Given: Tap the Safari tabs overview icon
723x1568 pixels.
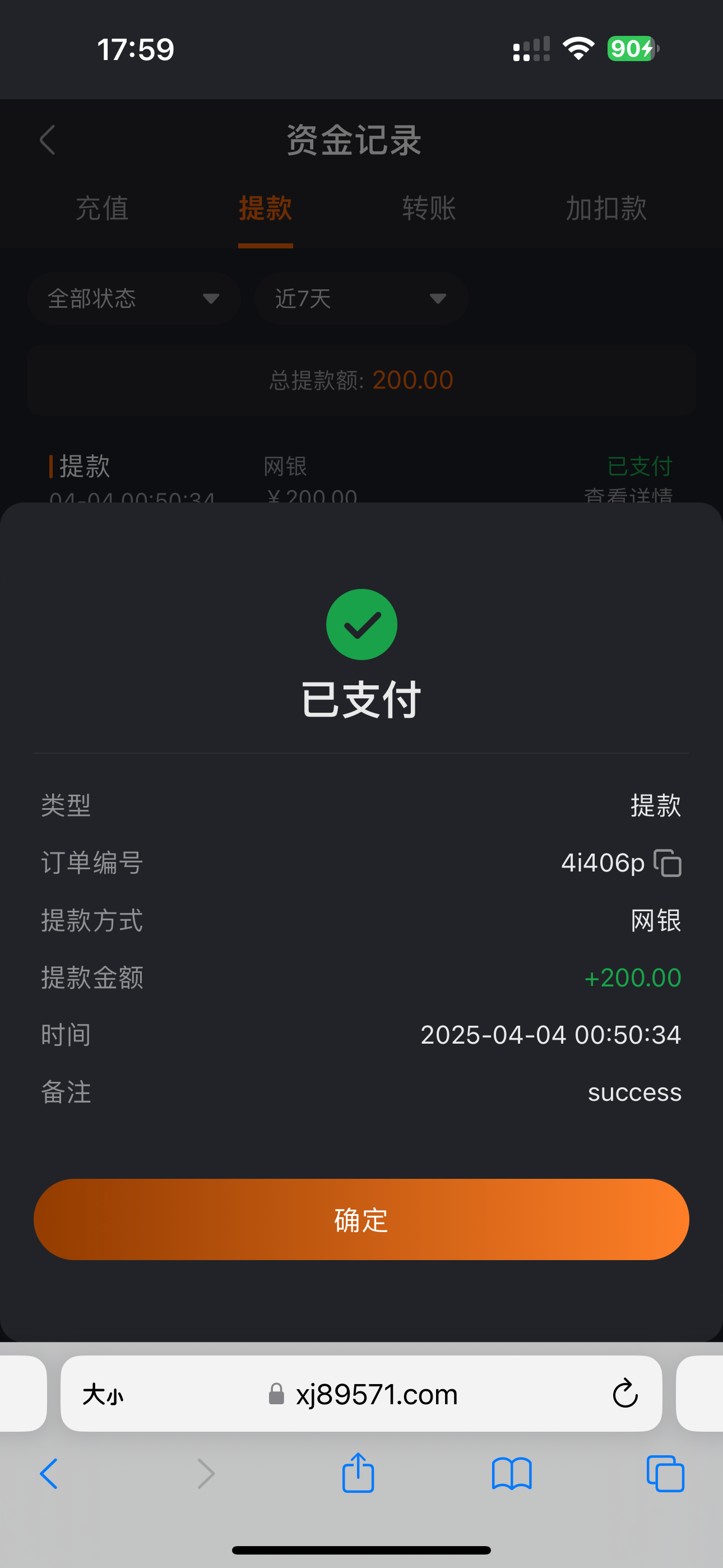Looking at the screenshot, I should click(x=665, y=1474).
